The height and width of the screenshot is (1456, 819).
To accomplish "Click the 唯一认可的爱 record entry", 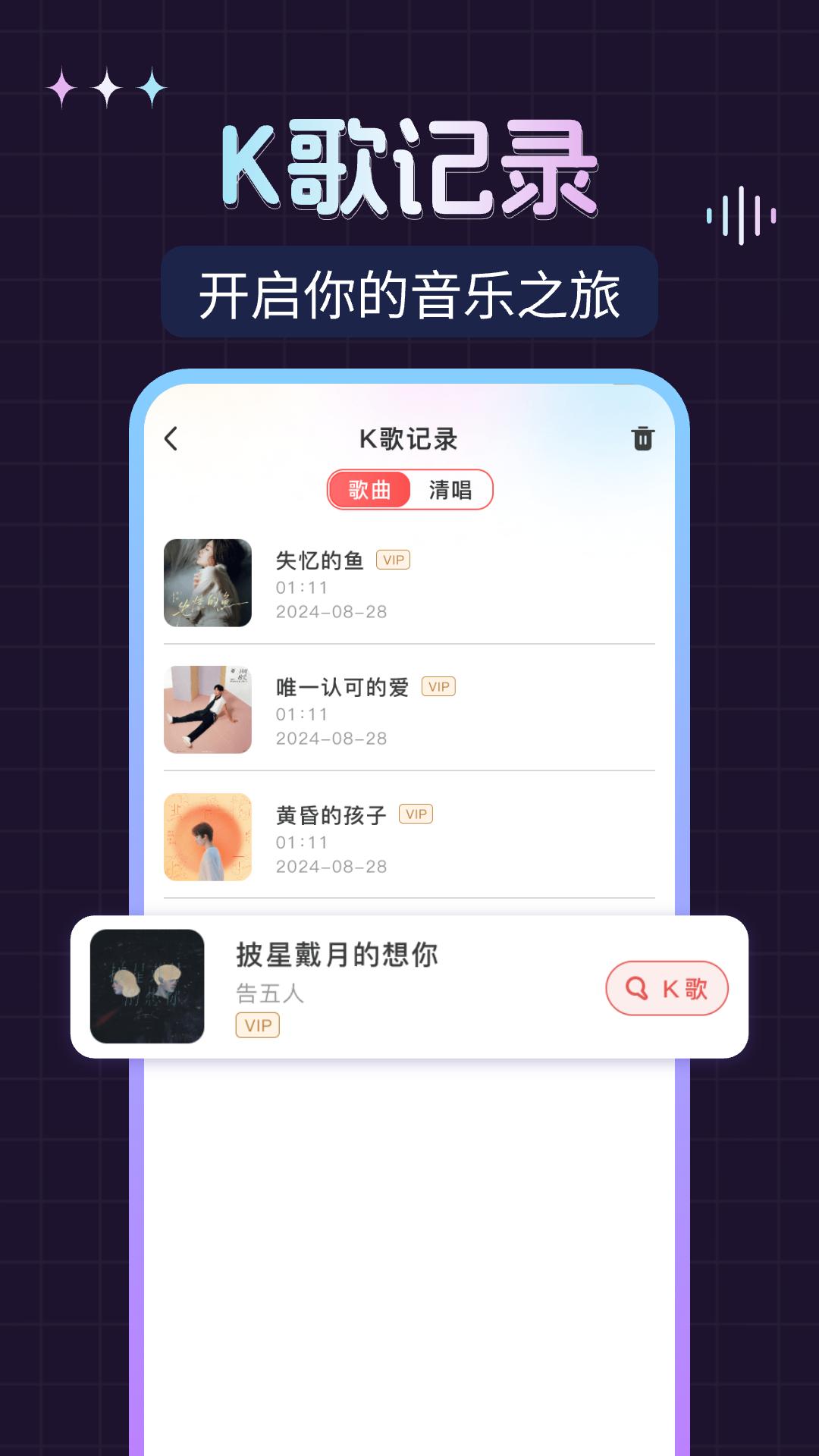I will (x=341, y=686).
